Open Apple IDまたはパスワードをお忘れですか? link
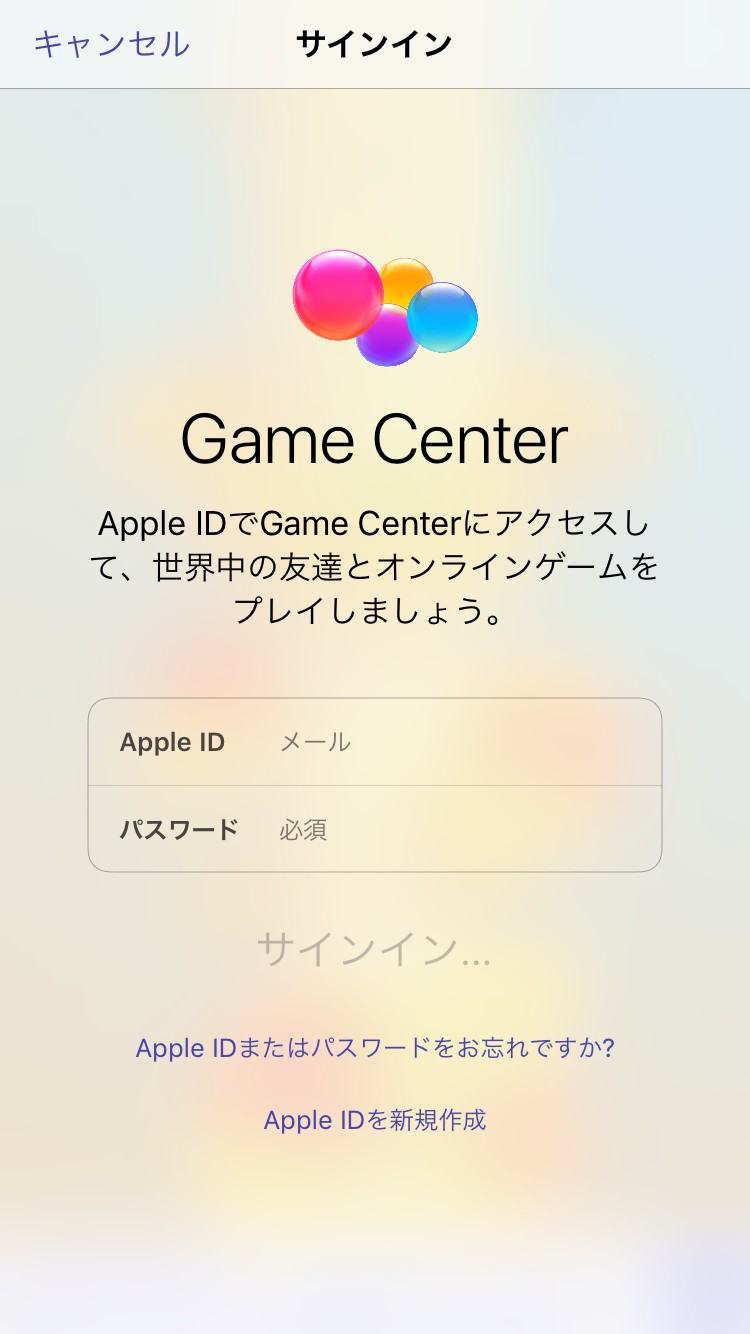The image size is (750, 1334). (x=375, y=1048)
